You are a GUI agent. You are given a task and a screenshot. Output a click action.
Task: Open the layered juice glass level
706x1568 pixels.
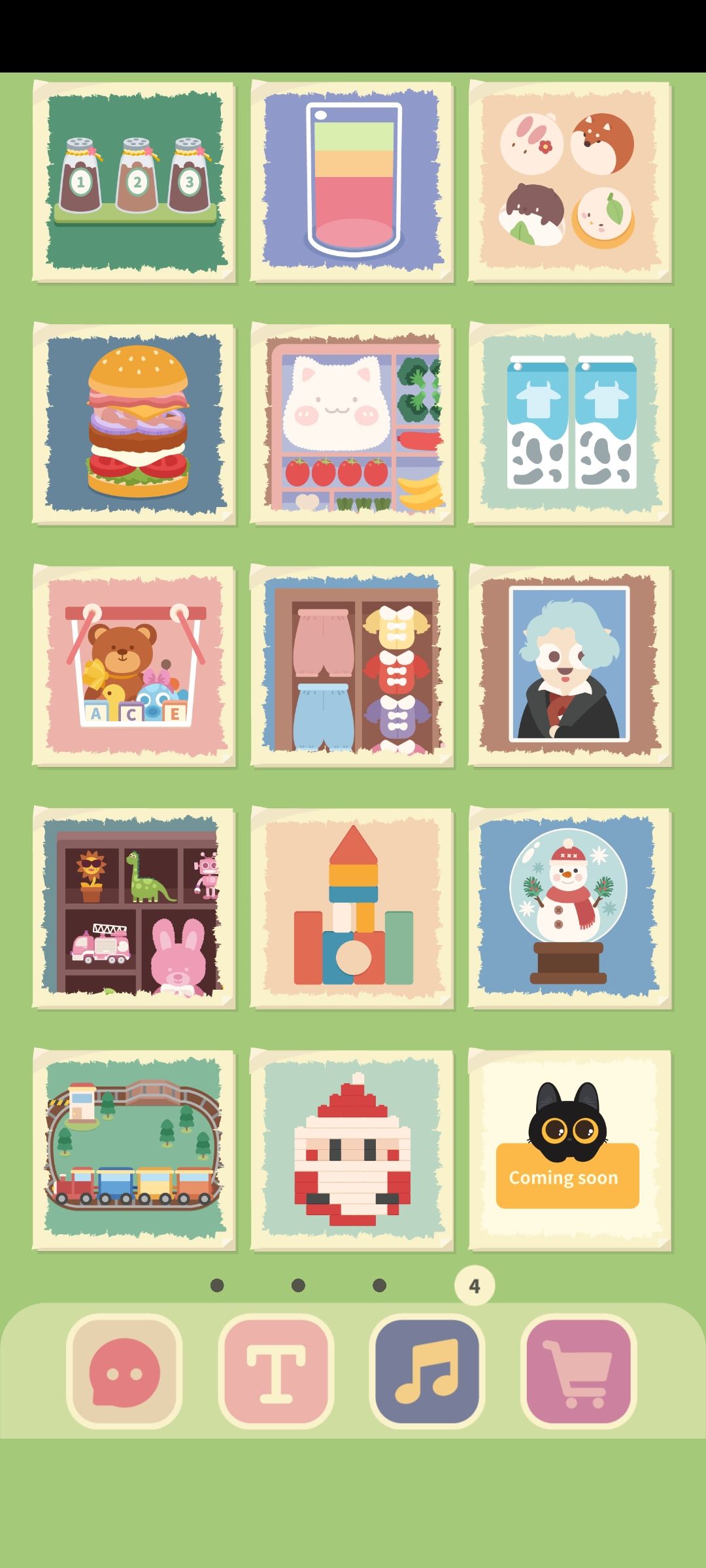pyautogui.click(x=352, y=182)
